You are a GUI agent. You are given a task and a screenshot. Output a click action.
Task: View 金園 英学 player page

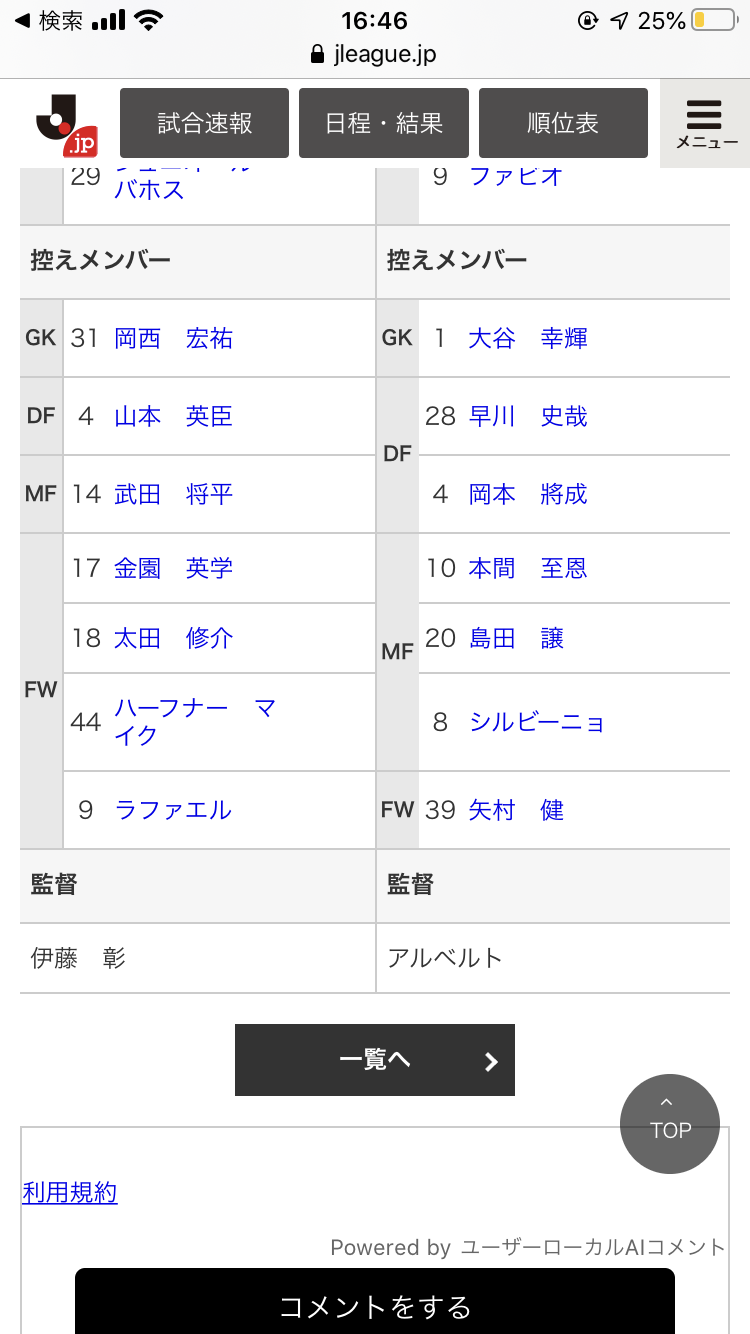pos(174,568)
